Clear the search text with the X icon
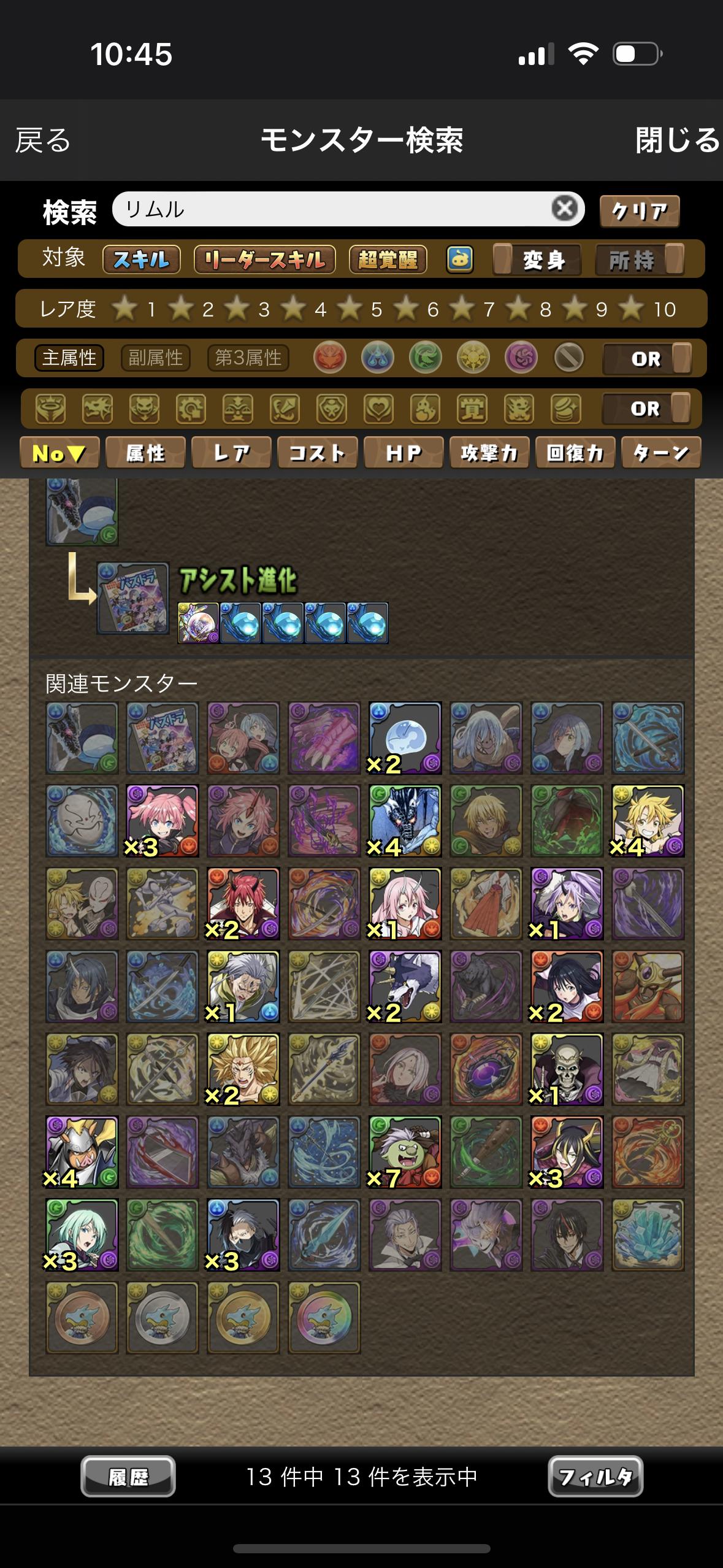Screen dimensions: 723x1568 click(565, 209)
